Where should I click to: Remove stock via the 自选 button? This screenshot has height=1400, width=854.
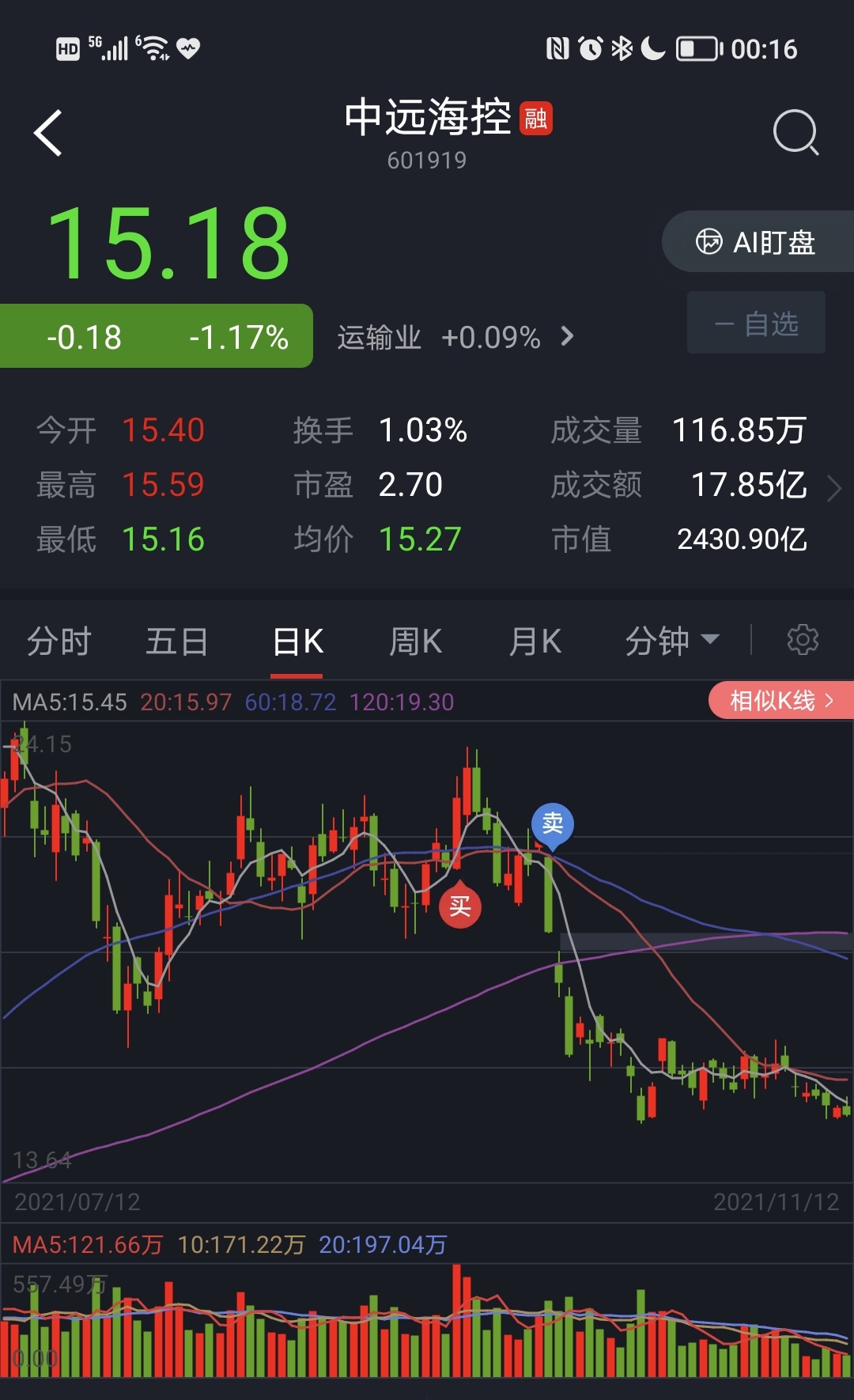[756, 323]
